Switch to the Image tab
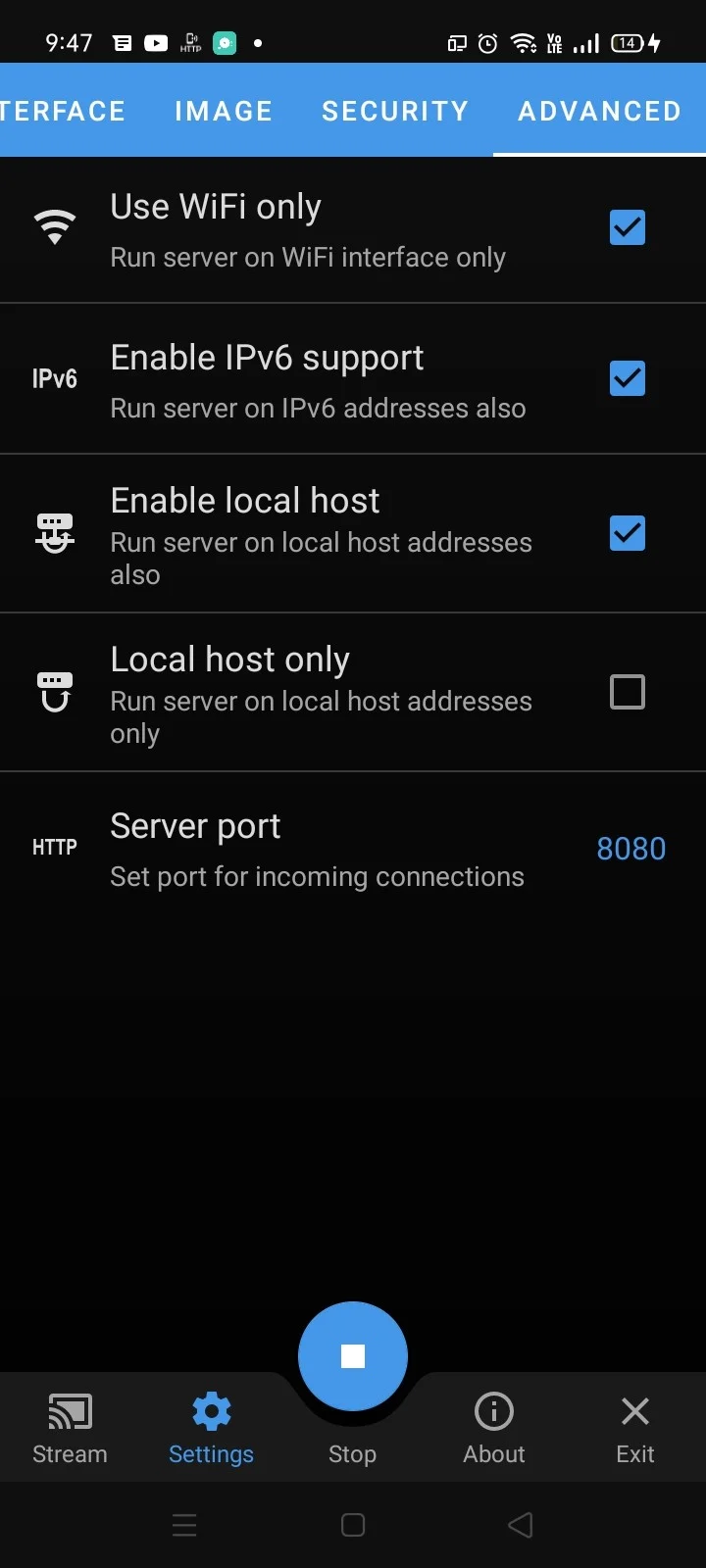706x1568 pixels. pos(224,111)
